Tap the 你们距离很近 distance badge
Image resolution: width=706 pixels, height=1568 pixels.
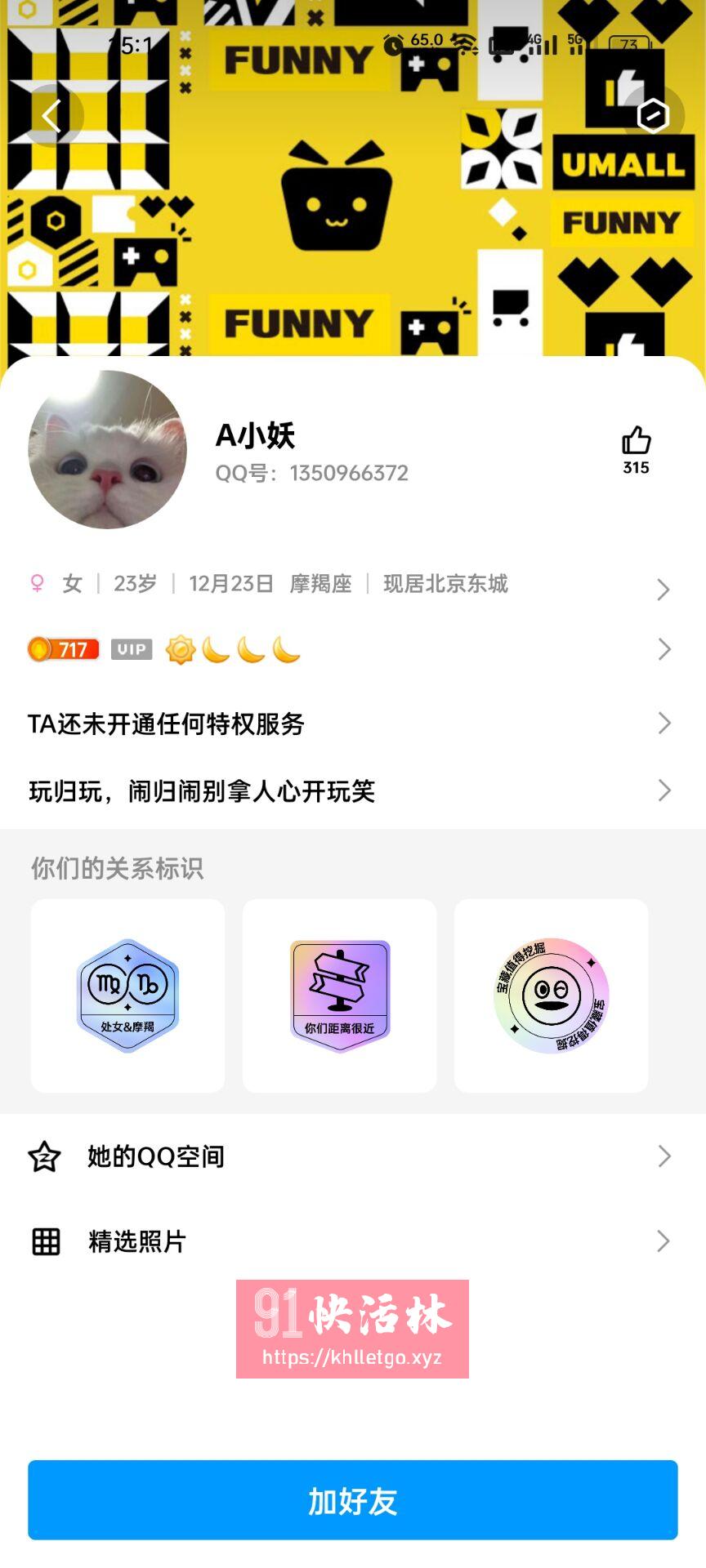click(338, 993)
